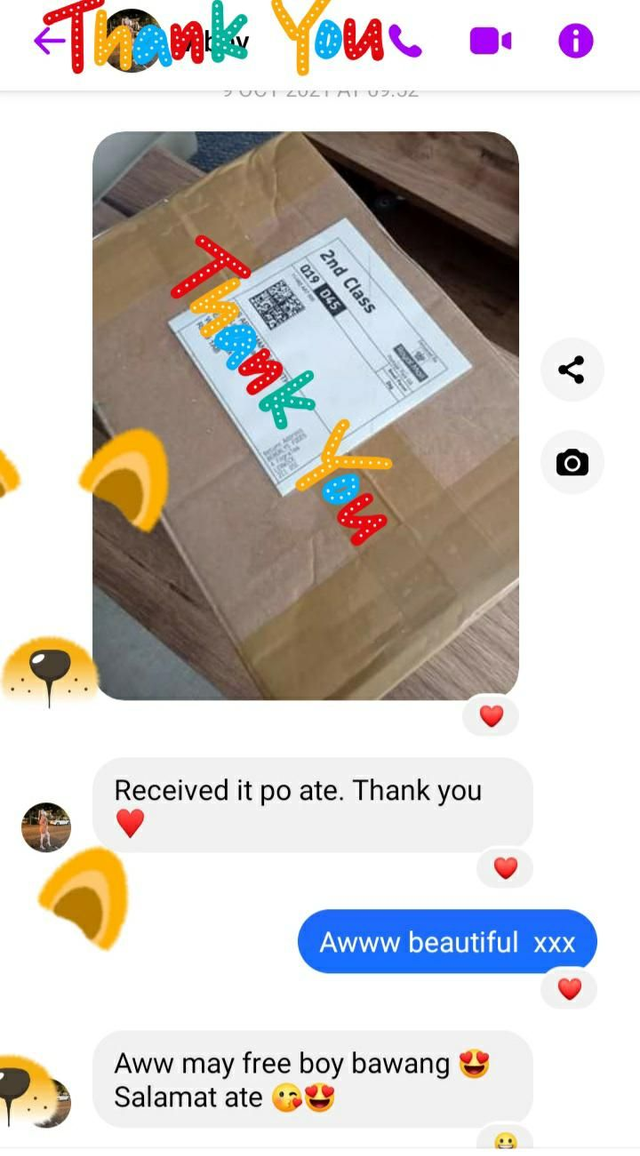View reaction on "Awww beautiful xxx" message
Screen dimensions: 640x1156
pos(569,989)
